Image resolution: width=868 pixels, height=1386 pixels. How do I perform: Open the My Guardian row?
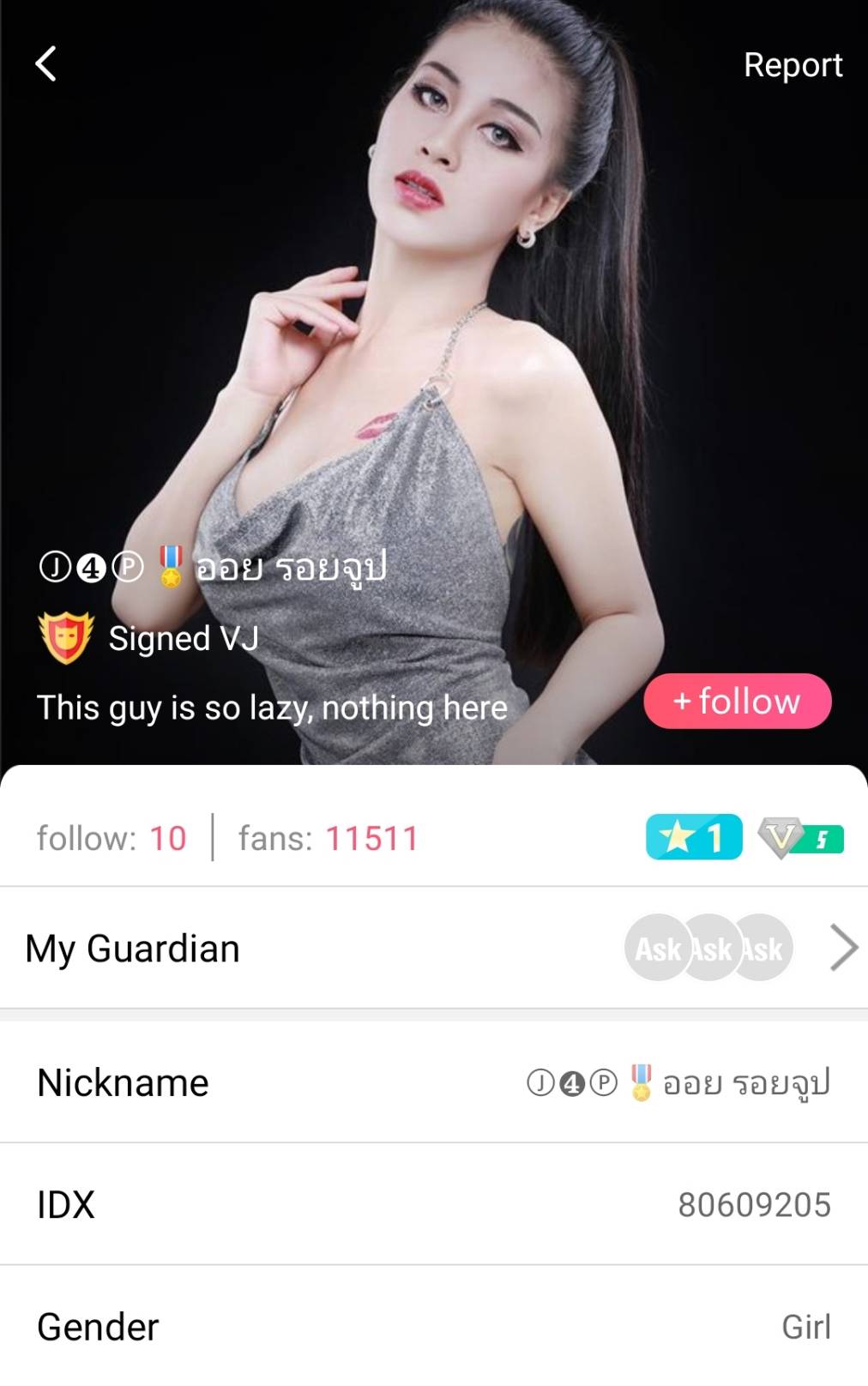pyautogui.click(x=433, y=948)
